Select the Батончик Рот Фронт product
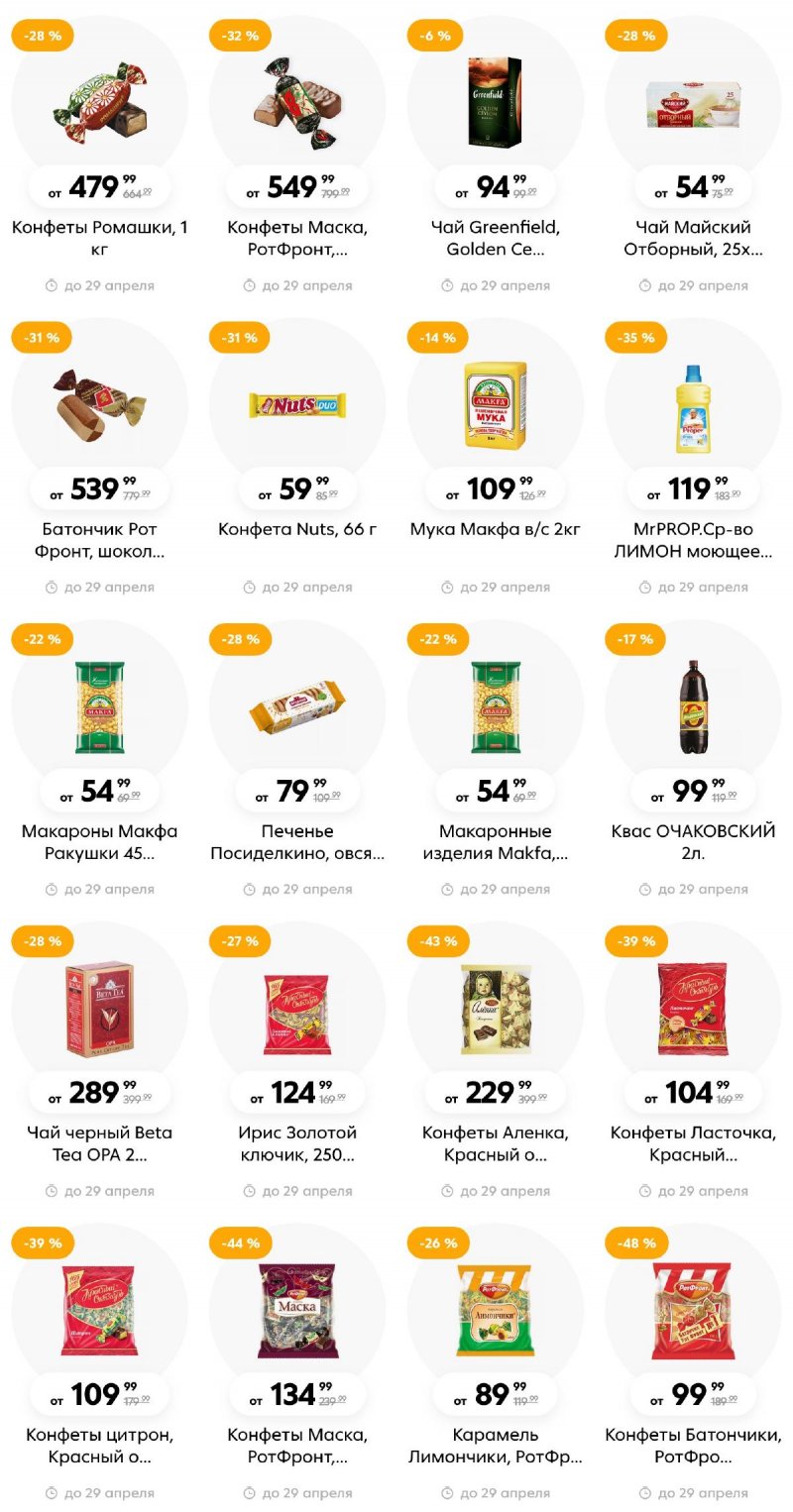Viewport: 793px width, 1512px height. tap(99, 406)
